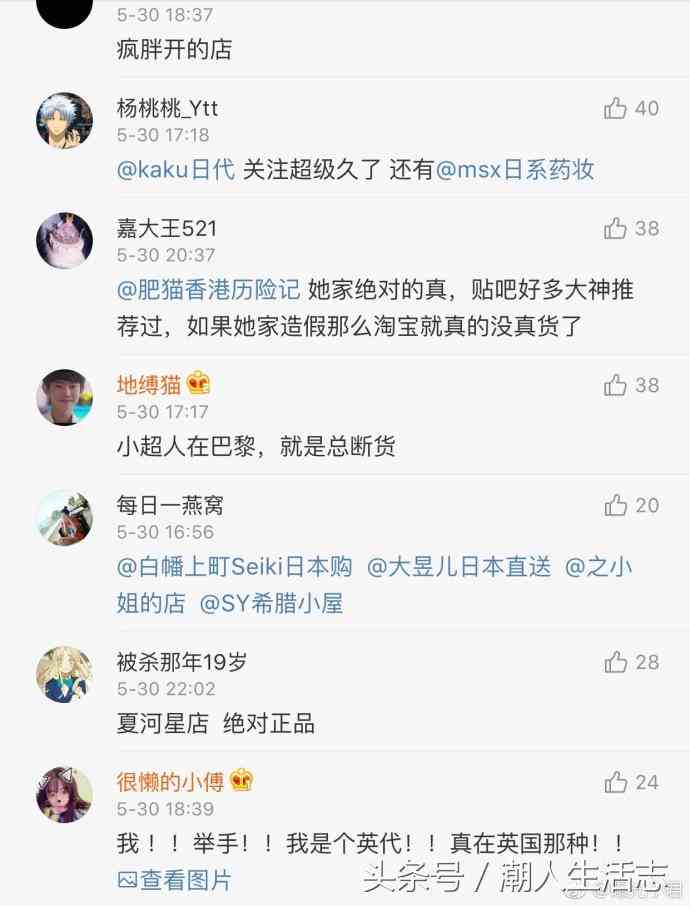The height and width of the screenshot is (906, 690).
Task: Open the @SY希腊小屋 mention
Action: point(271,604)
